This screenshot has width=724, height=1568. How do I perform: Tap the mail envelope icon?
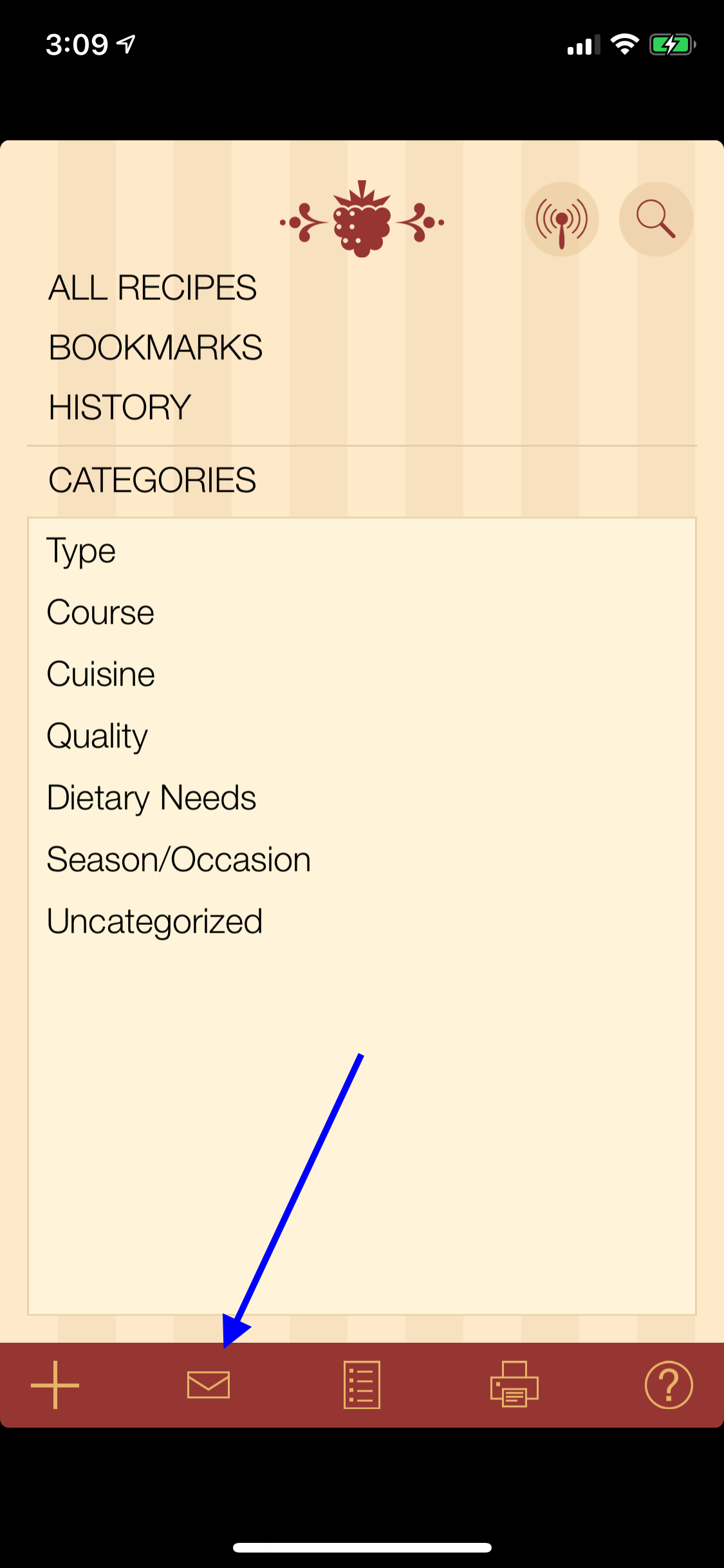click(x=209, y=1385)
